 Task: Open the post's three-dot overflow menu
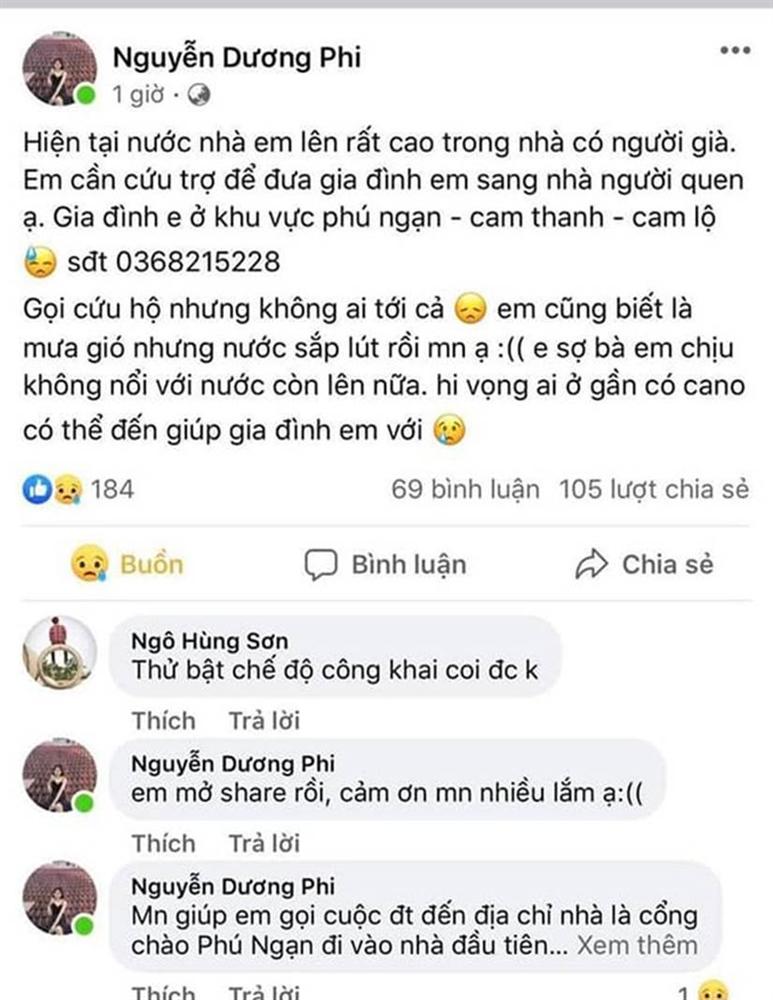[735, 49]
